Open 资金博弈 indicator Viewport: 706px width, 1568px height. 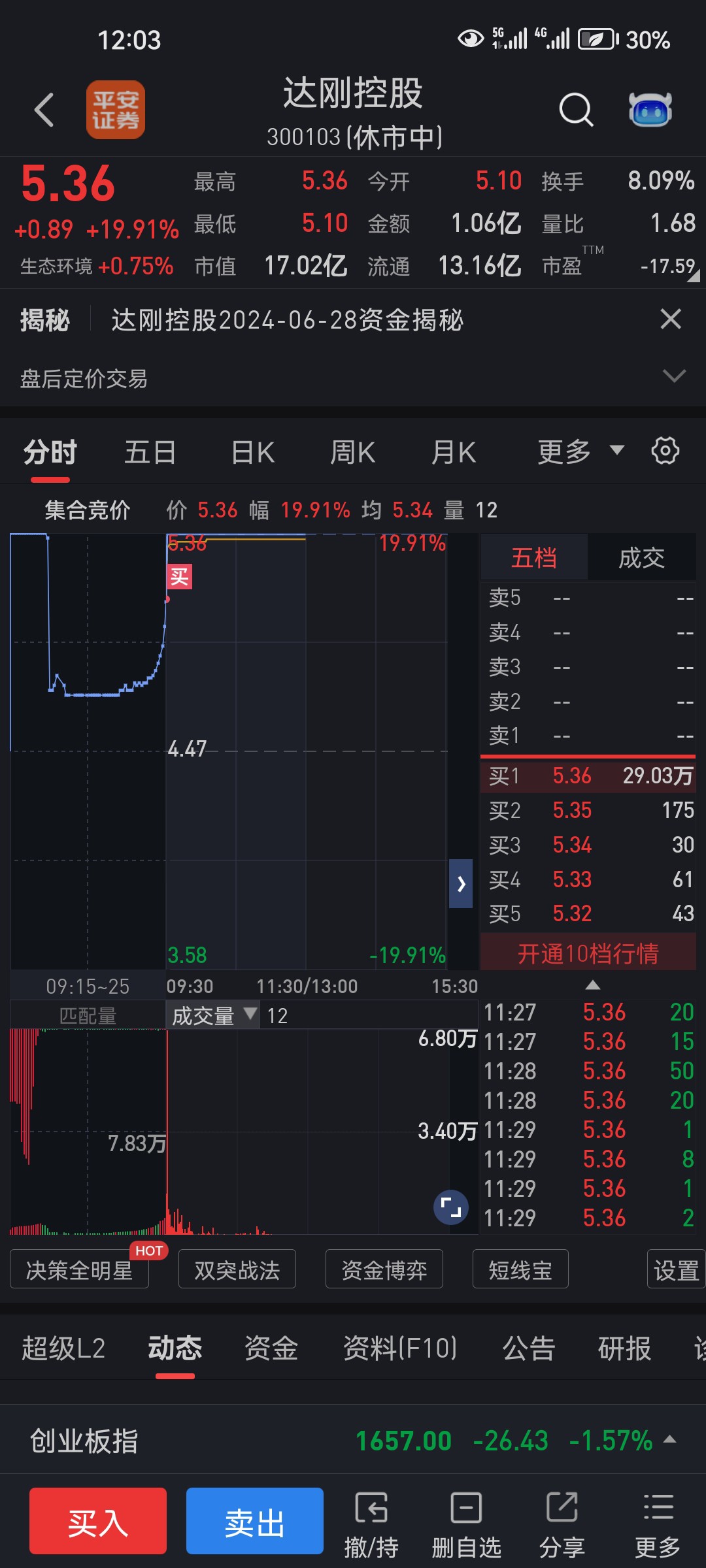pos(384,1269)
